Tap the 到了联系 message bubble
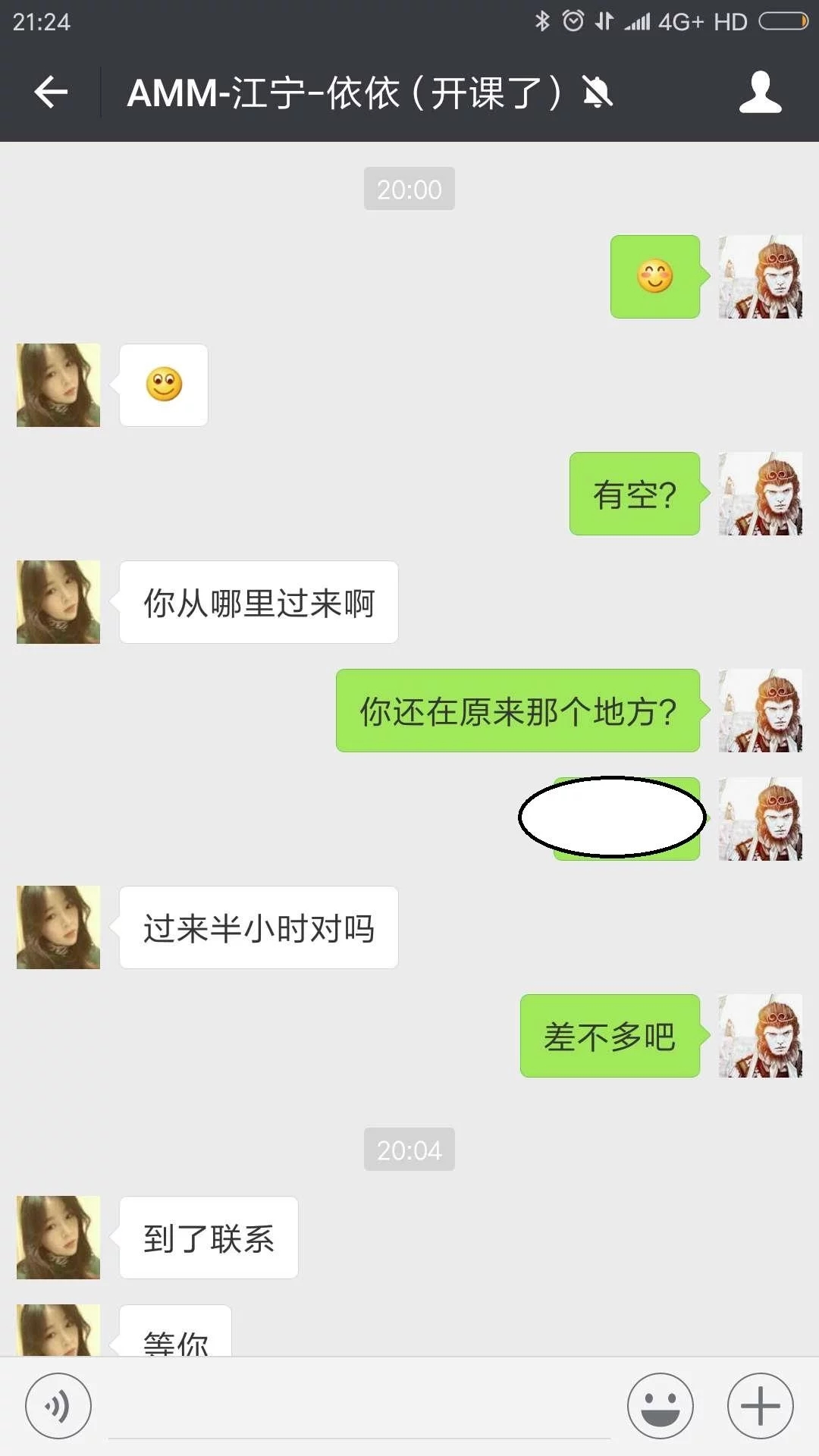Viewport: 819px width, 1456px height. pyautogui.click(x=209, y=1238)
